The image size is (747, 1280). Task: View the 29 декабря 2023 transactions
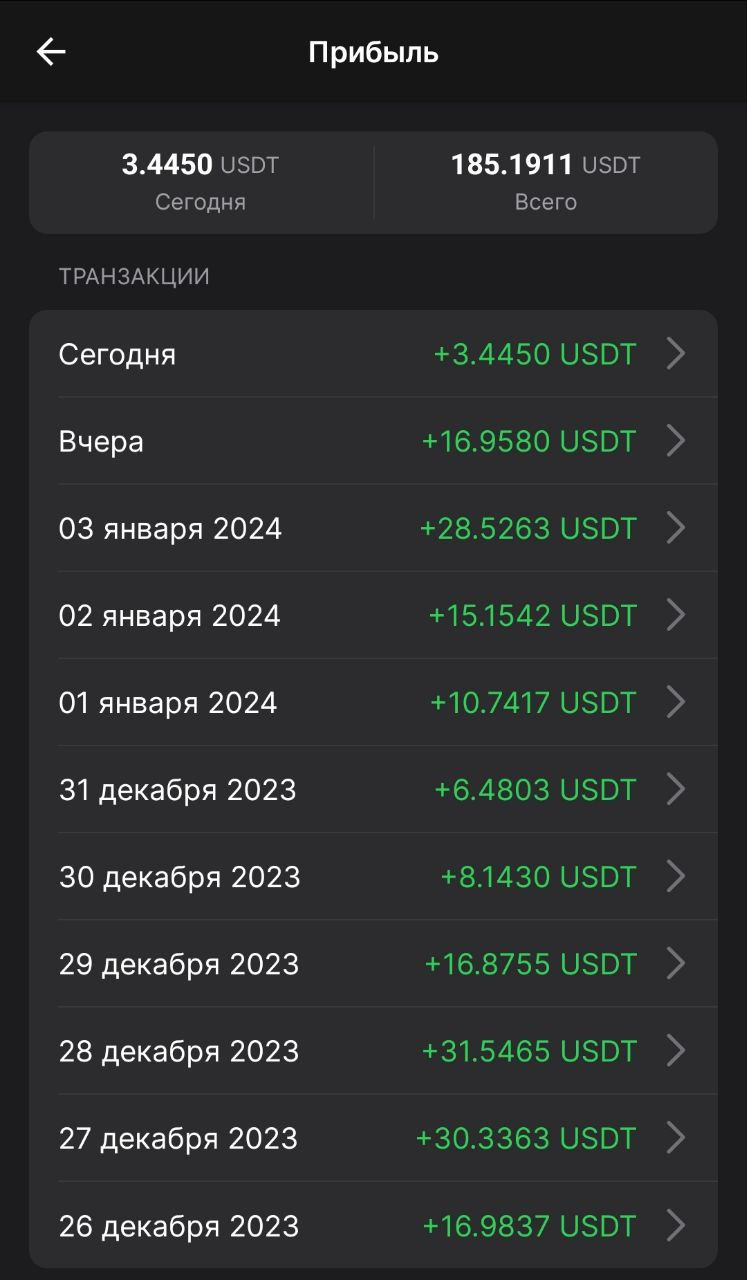click(373, 963)
